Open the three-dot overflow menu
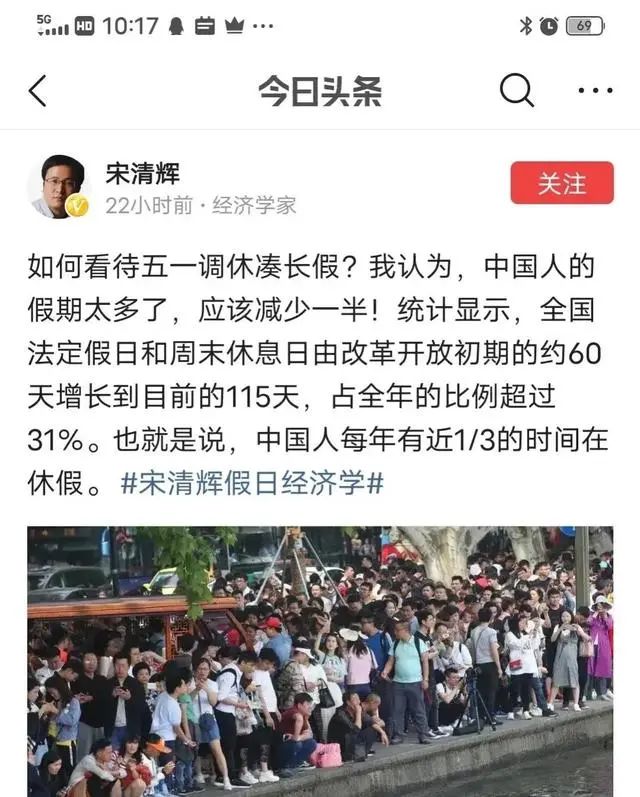The image size is (640, 797). (x=595, y=91)
